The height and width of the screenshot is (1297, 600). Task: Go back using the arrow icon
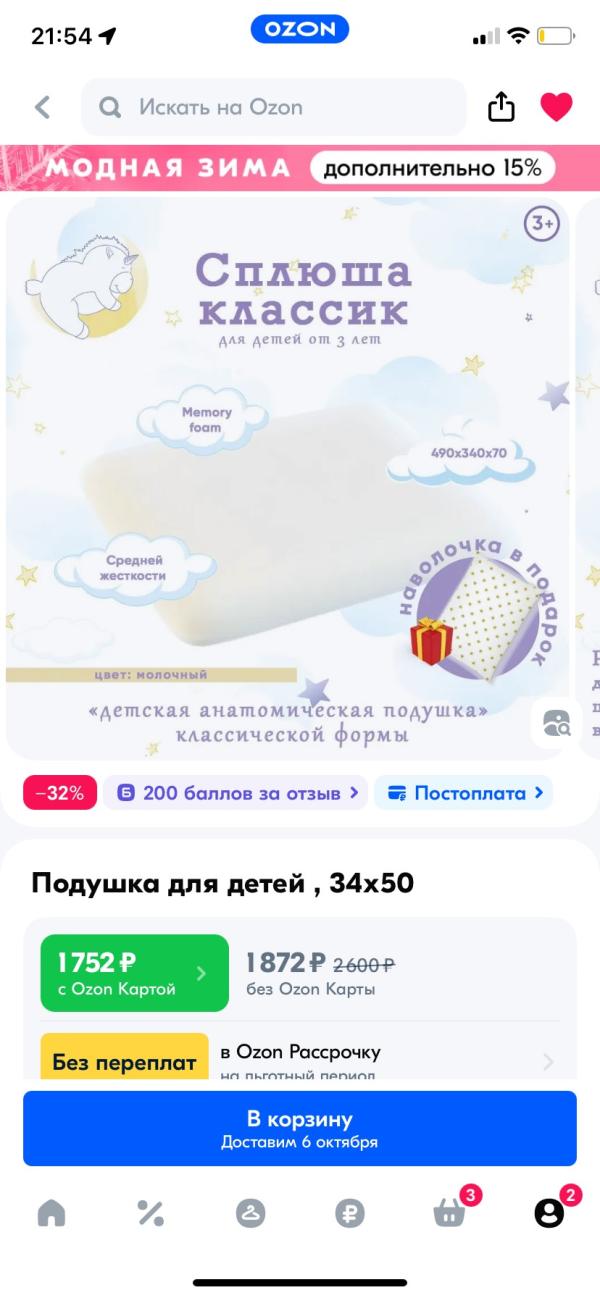click(x=42, y=107)
